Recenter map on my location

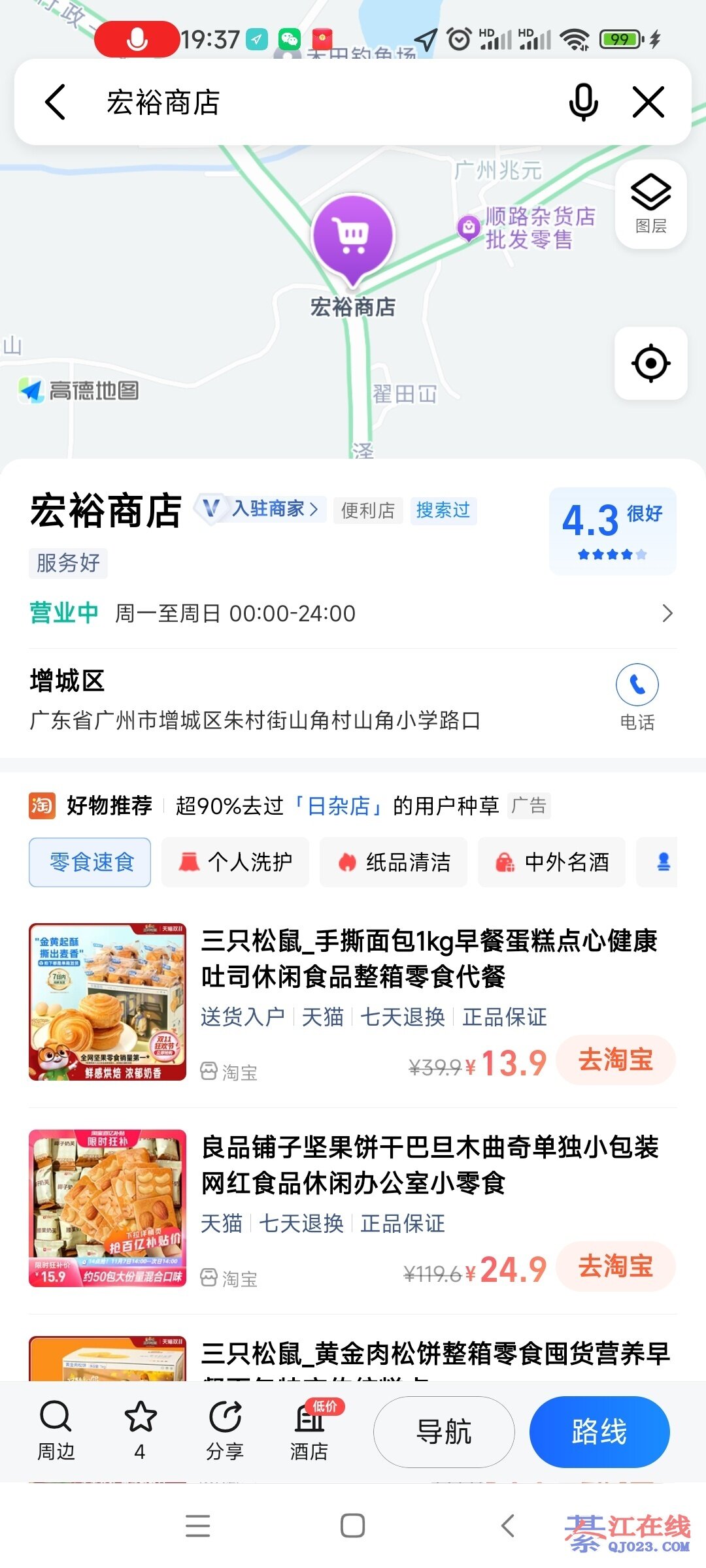pyautogui.click(x=650, y=363)
